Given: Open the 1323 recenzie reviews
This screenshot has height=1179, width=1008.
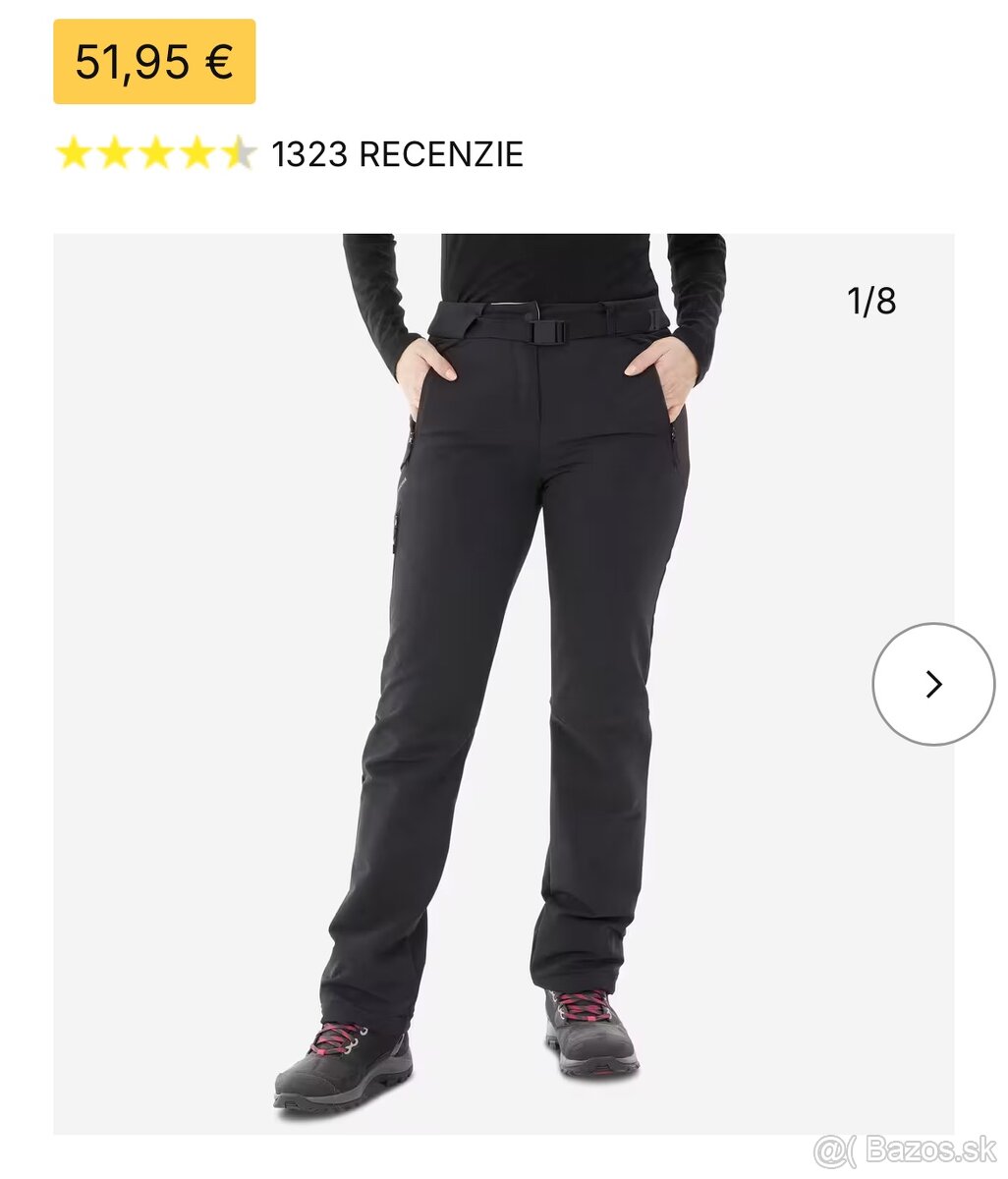Looking at the screenshot, I should tap(396, 154).
